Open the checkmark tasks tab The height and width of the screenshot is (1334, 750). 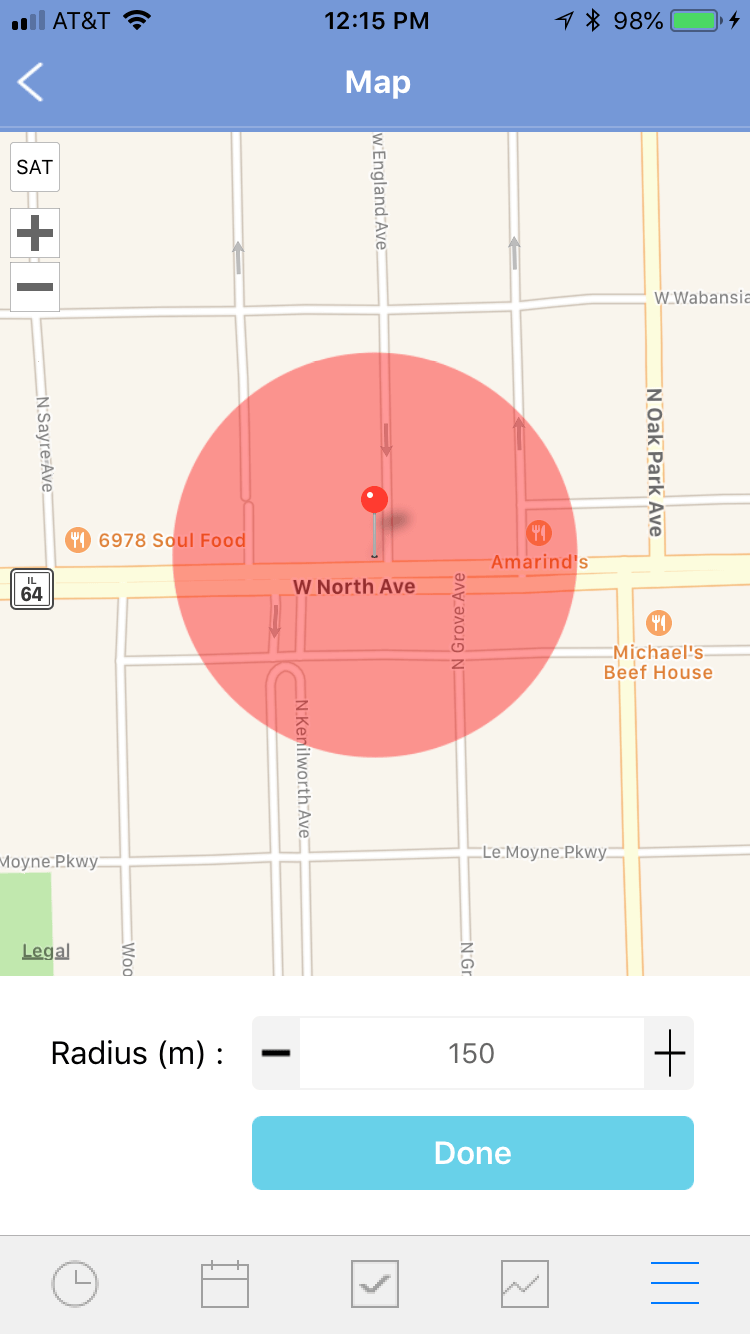coord(375,1284)
